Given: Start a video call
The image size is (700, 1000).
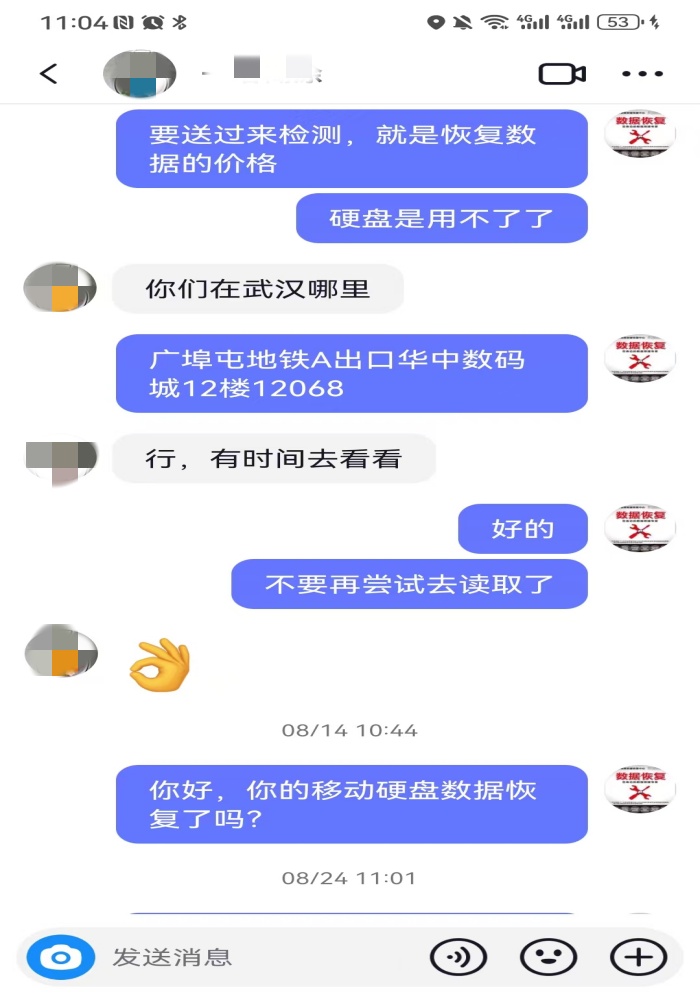Looking at the screenshot, I should pos(562,74).
